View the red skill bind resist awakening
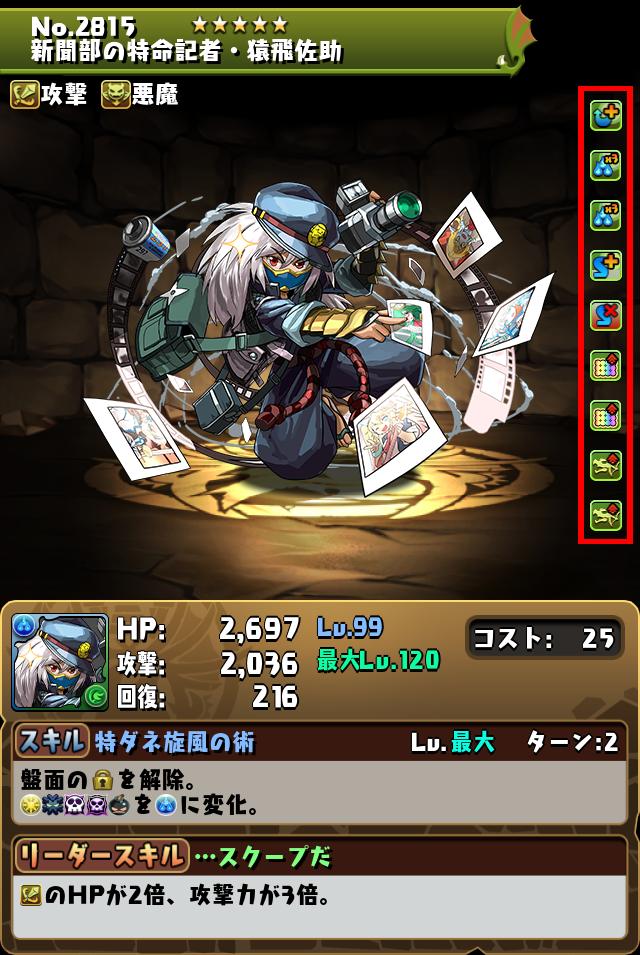Image resolution: width=640 pixels, height=955 pixels. pos(605,315)
